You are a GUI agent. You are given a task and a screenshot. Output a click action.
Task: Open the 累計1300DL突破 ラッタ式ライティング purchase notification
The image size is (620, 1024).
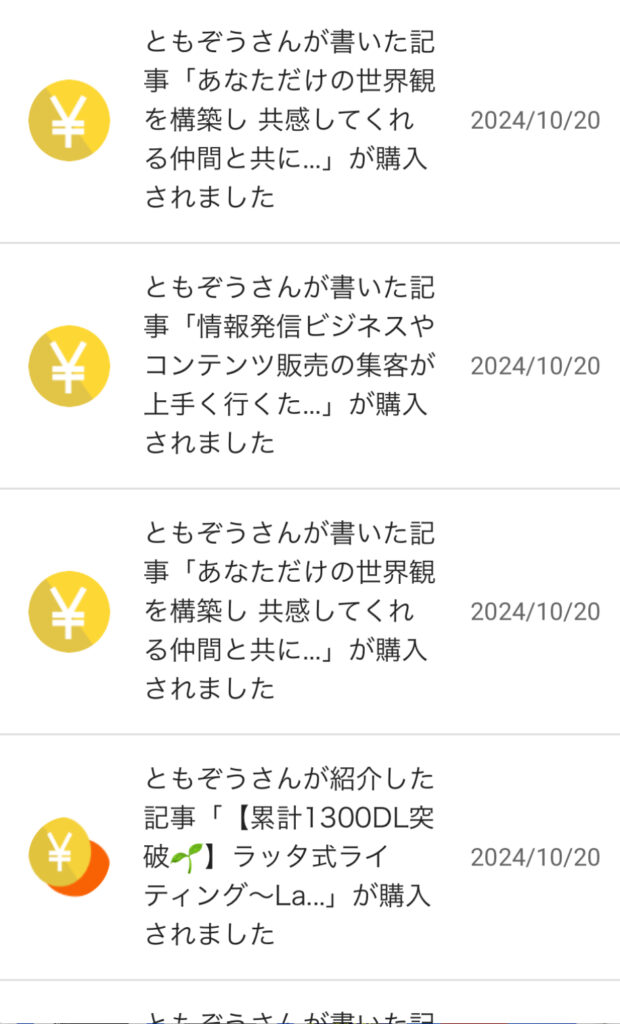pos(310,857)
